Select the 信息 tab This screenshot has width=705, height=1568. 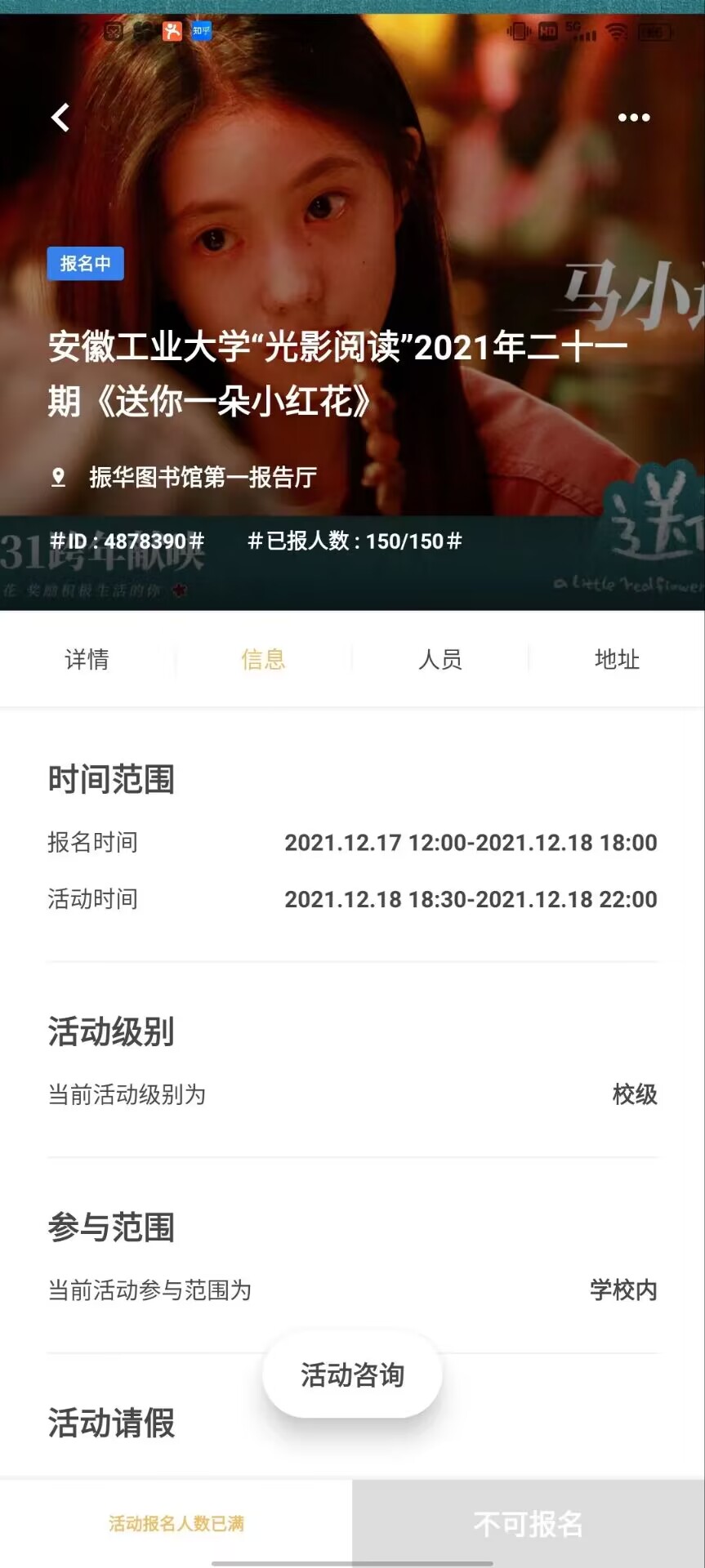point(263,659)
